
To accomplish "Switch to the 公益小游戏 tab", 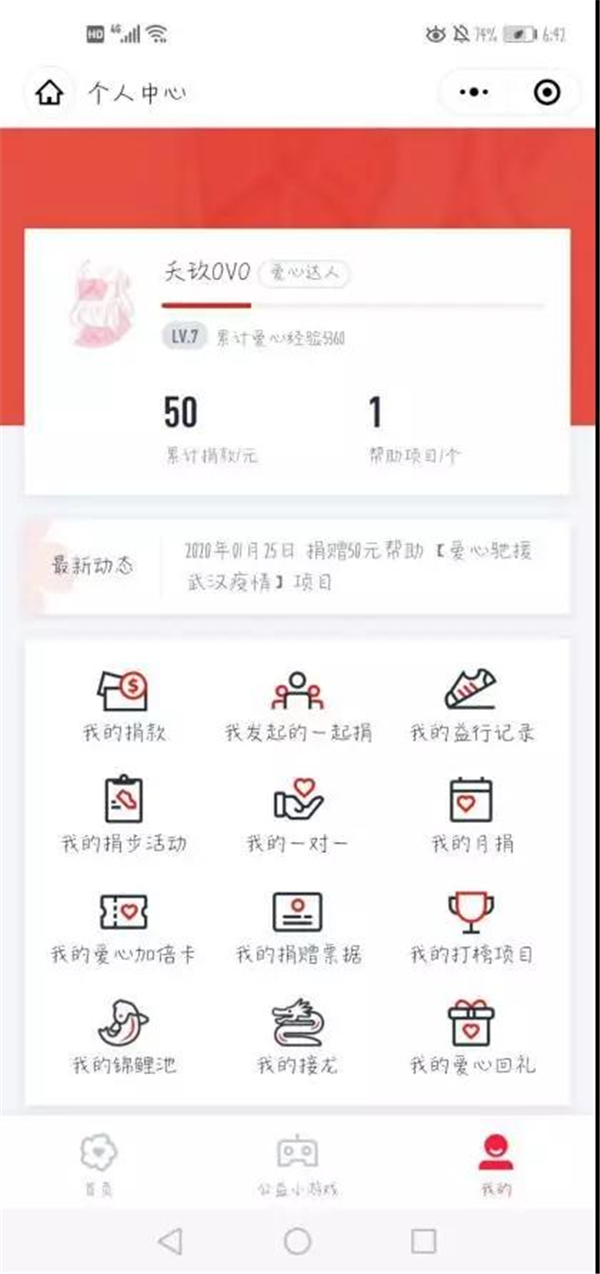I will click(x=297, y=1165).
